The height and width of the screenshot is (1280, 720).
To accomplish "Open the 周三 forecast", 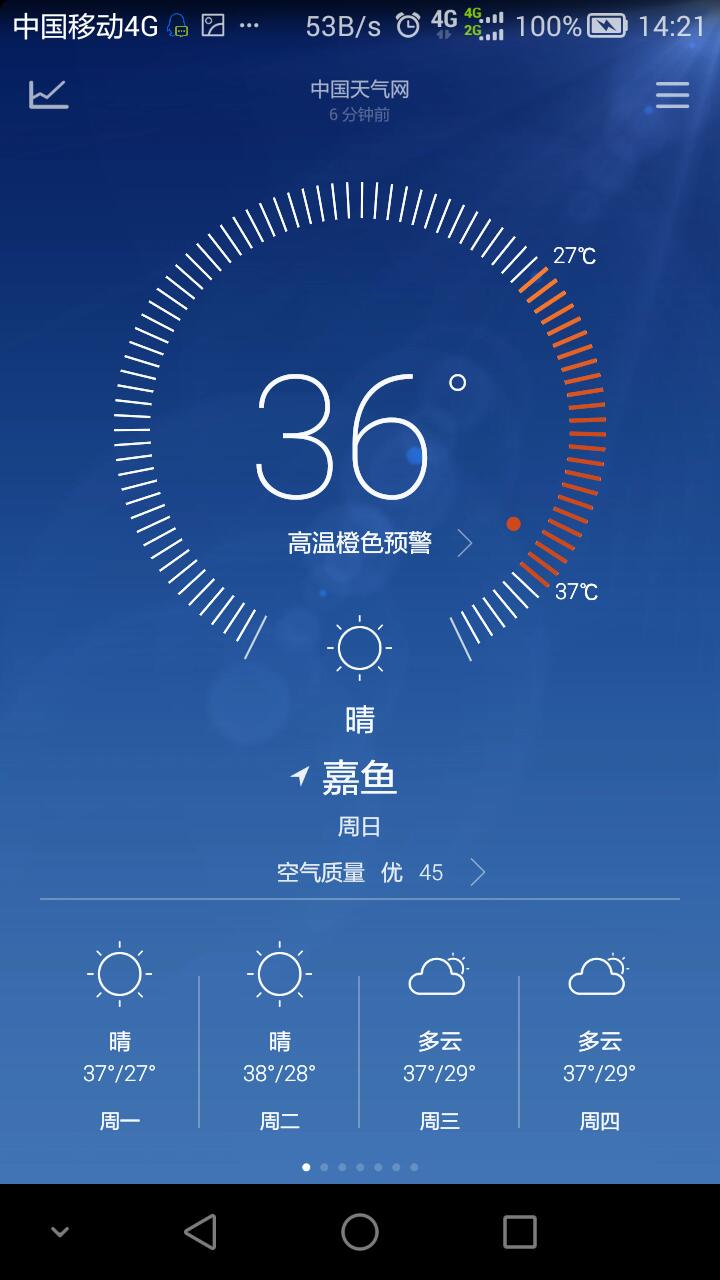I will coord(440,1036).
